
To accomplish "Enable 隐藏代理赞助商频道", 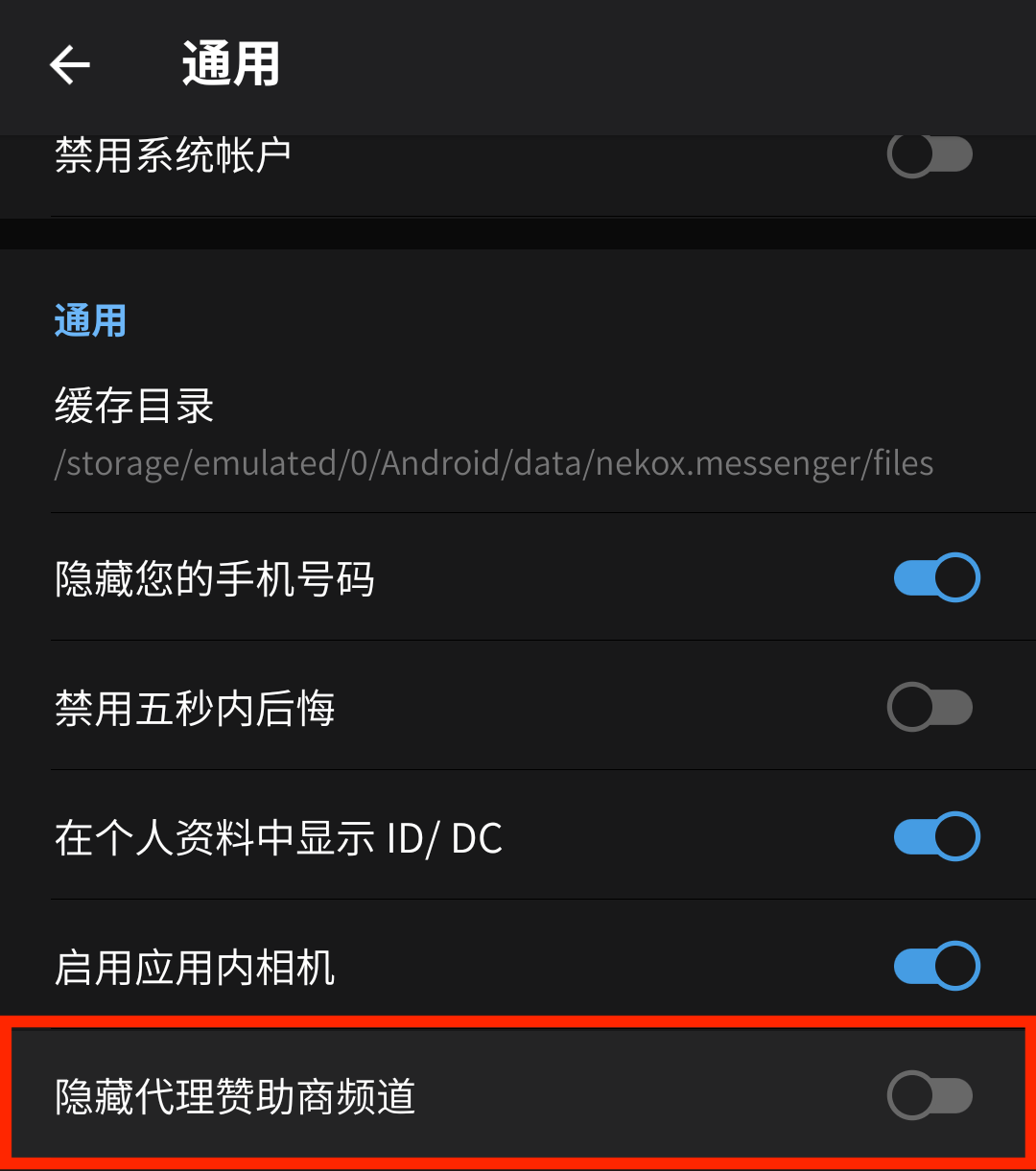I will click(930, 1096).
